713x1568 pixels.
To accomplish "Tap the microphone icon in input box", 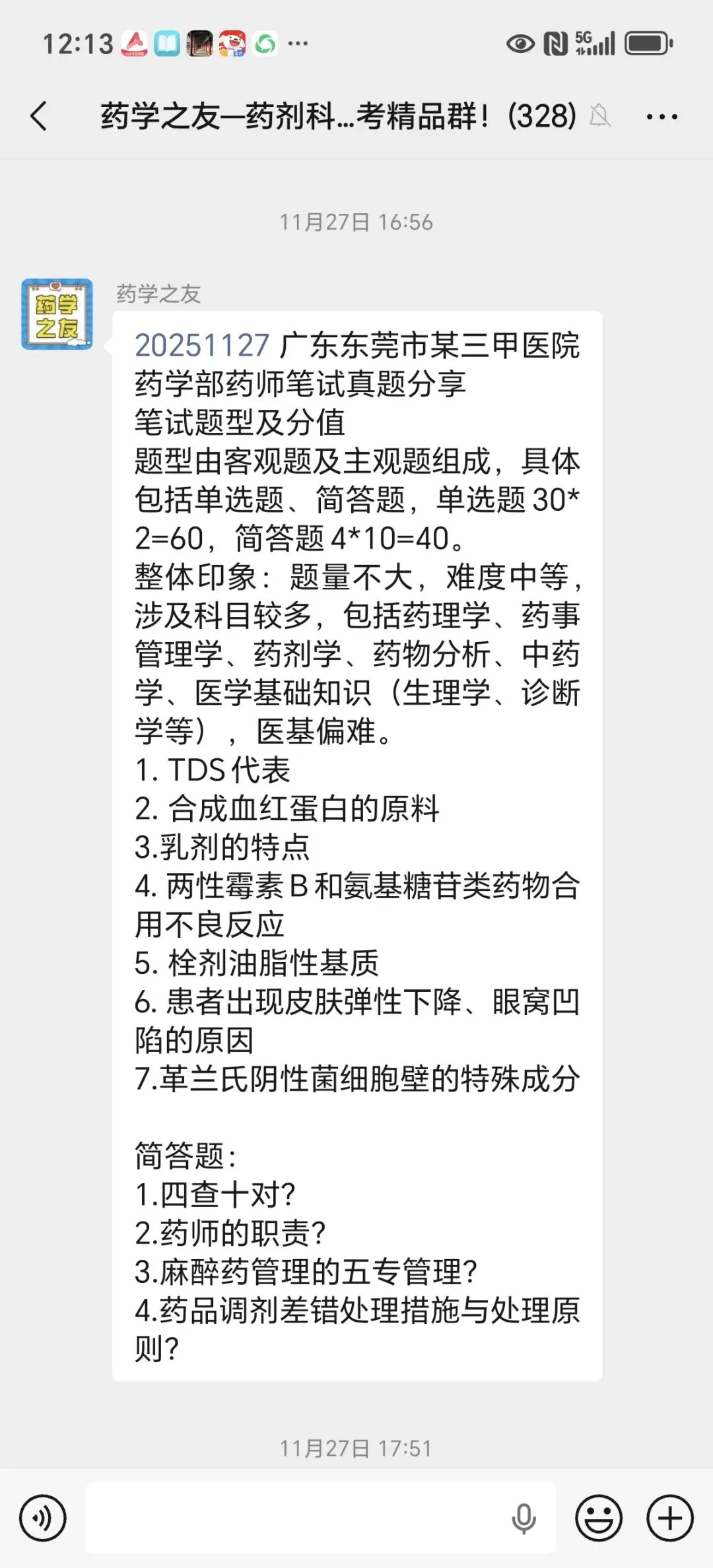I will [x=524, y=1519].
